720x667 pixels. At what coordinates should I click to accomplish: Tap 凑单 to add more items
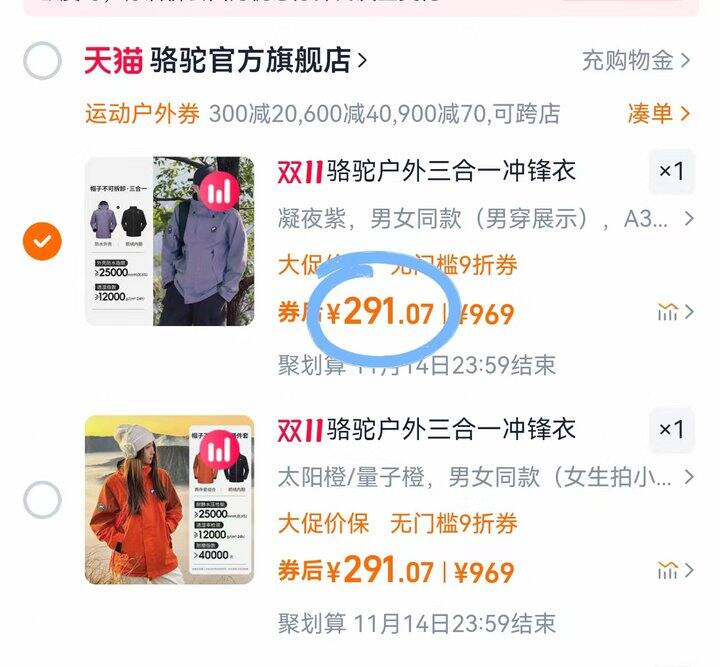click(x=658, y=113)
